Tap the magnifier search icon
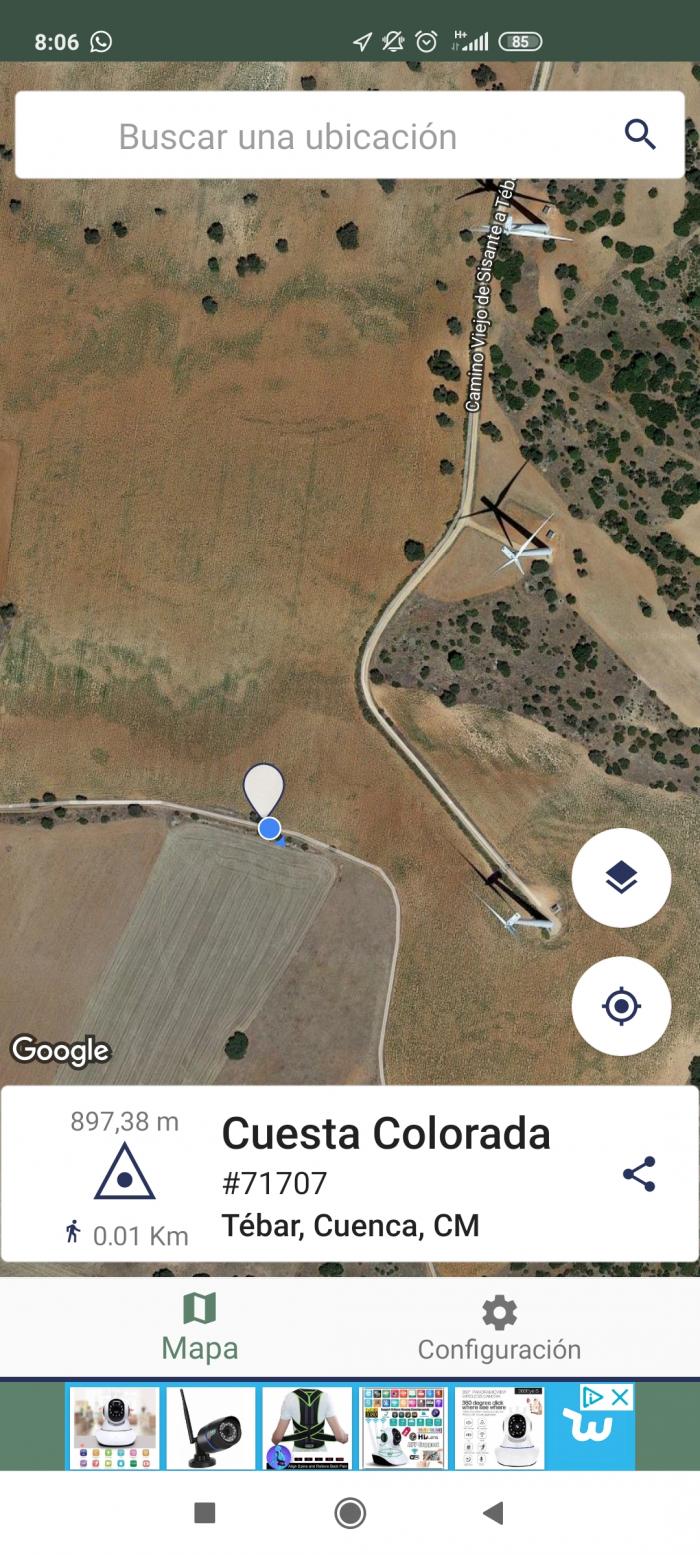Image resolution: width=700 pixels, height=1555 pixels. pyautogui.click(x=640, y=134)
